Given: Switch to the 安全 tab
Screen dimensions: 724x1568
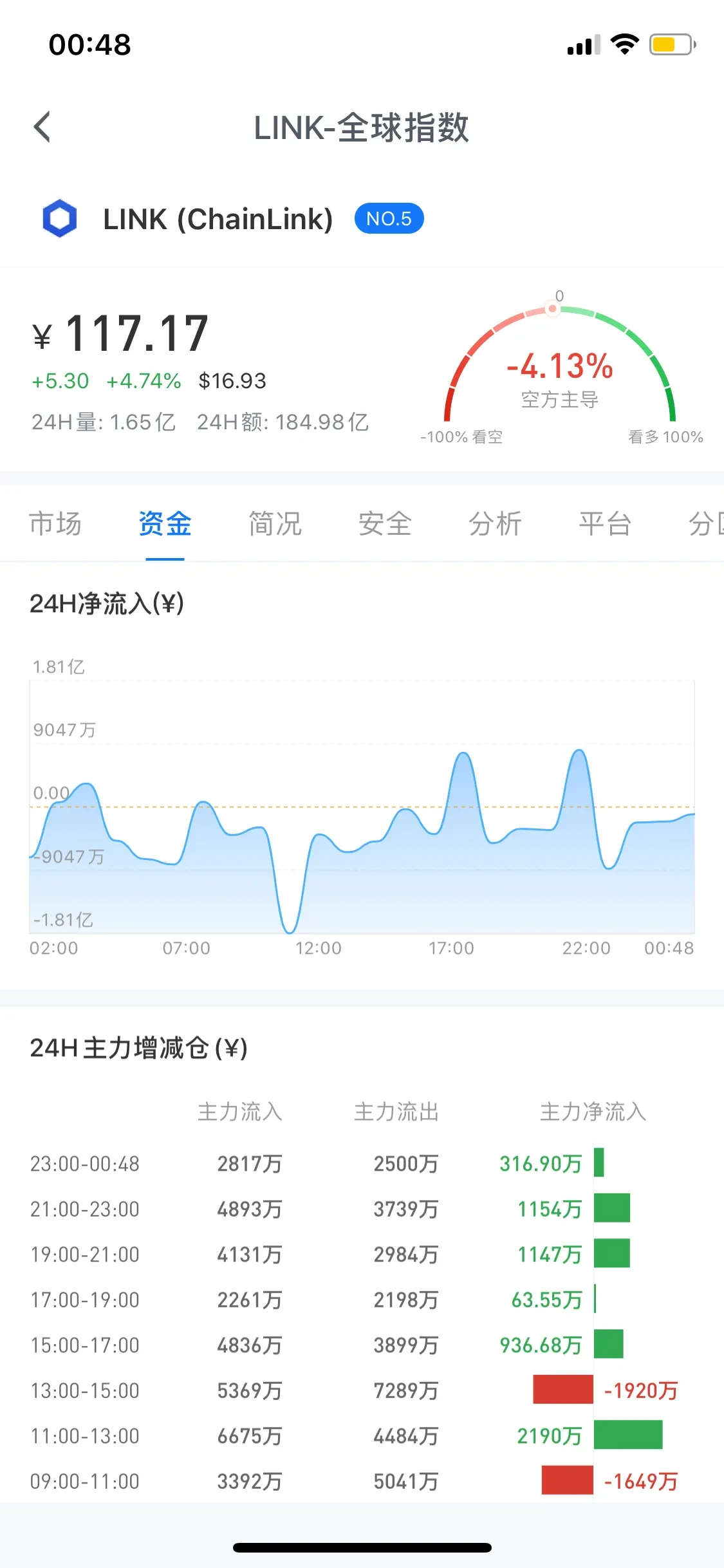Looking at the screenshot, I should [x=385, y=523].
